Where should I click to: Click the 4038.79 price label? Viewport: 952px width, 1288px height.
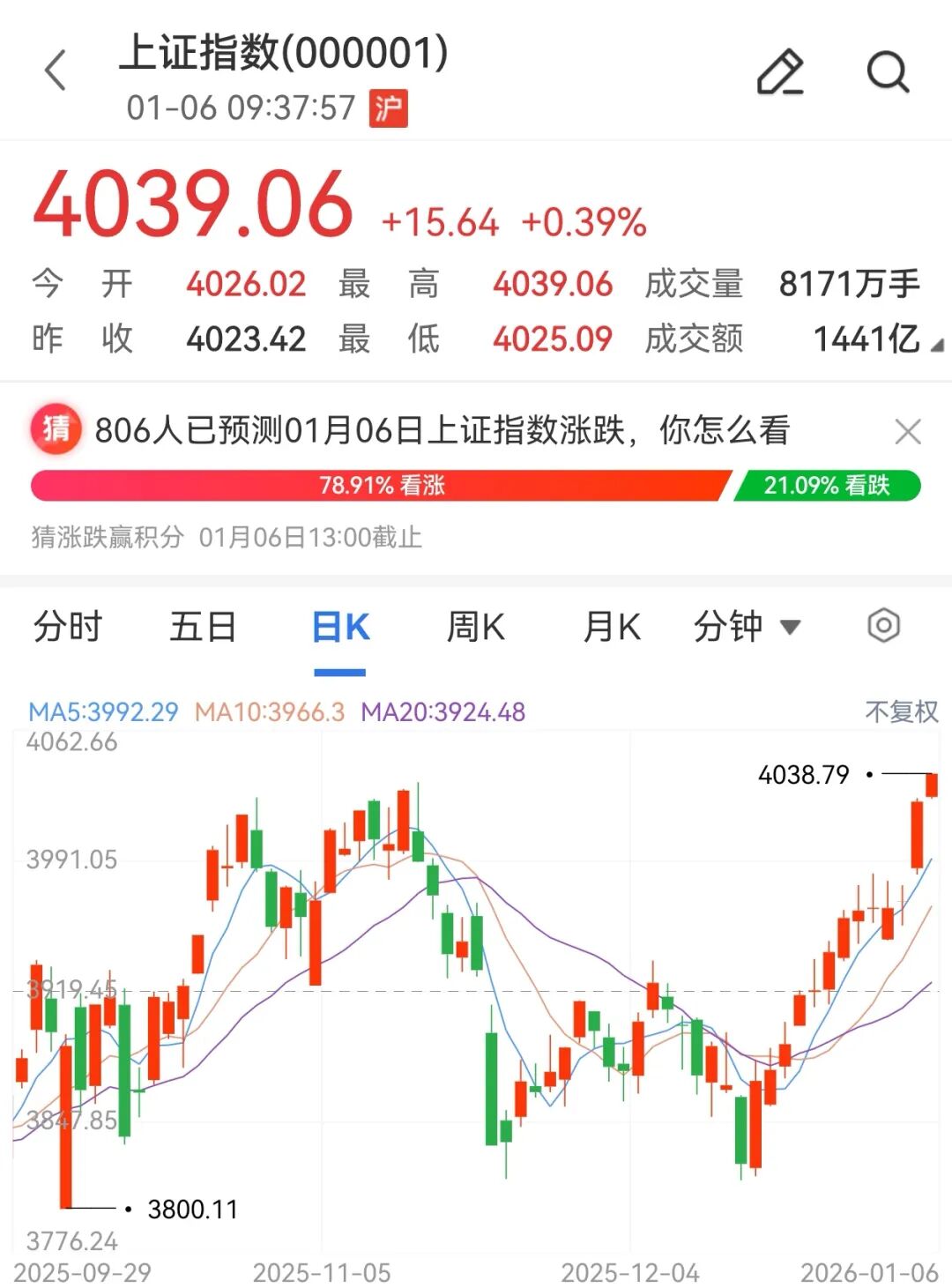click(x=804, y=776)
